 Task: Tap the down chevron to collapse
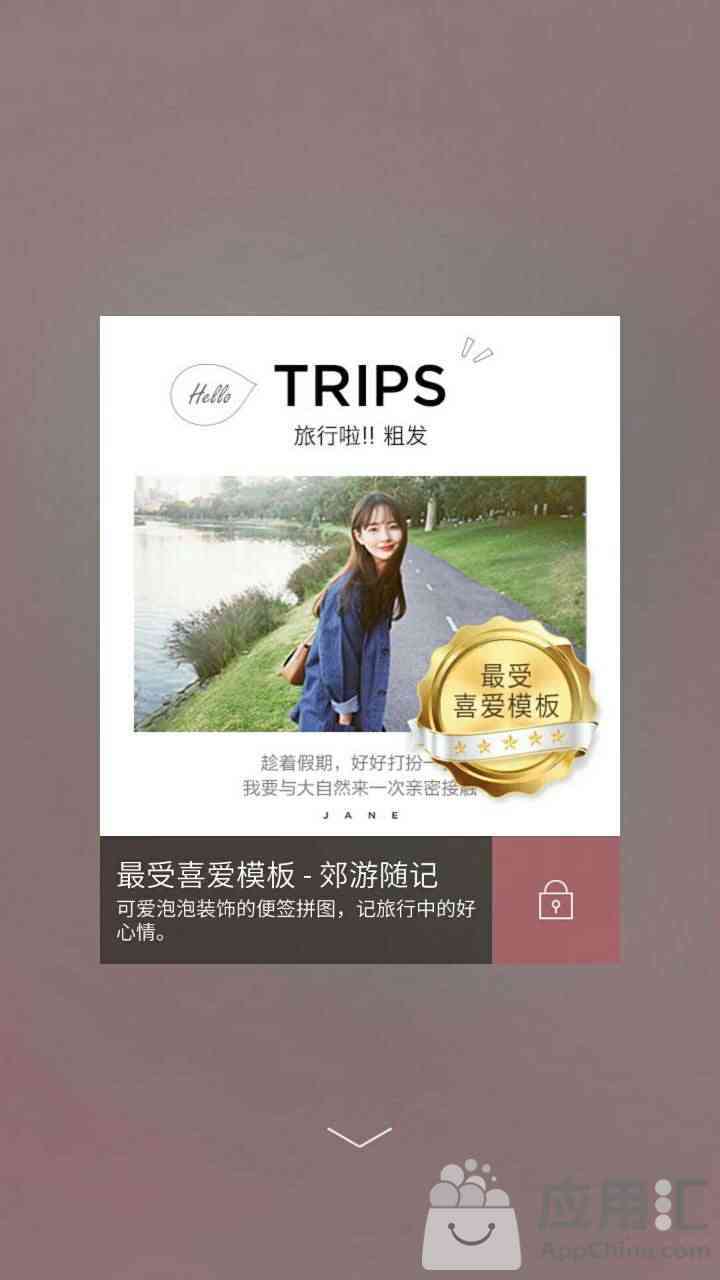pos(359,1137)
